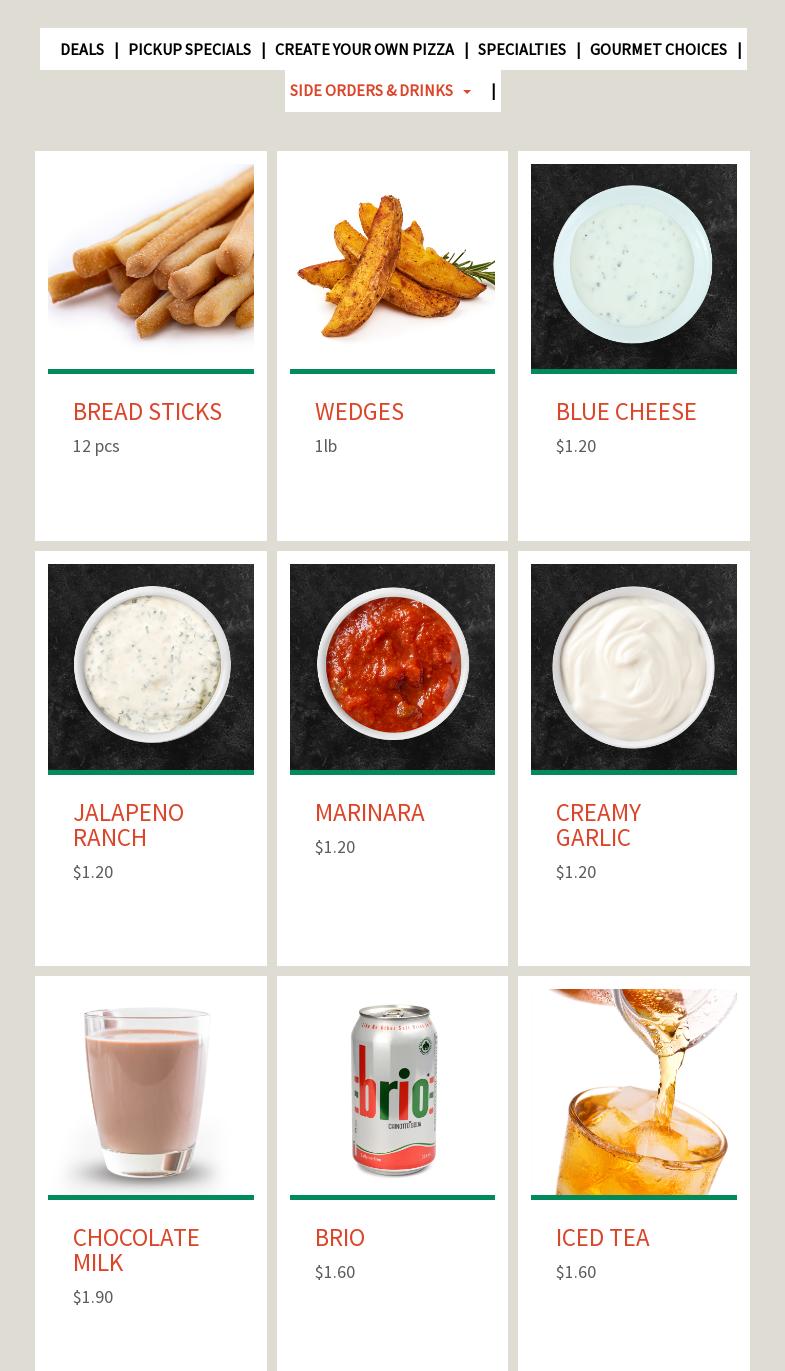
Task: Select the Wedges 1lb card
Action: tap(392, 346)
